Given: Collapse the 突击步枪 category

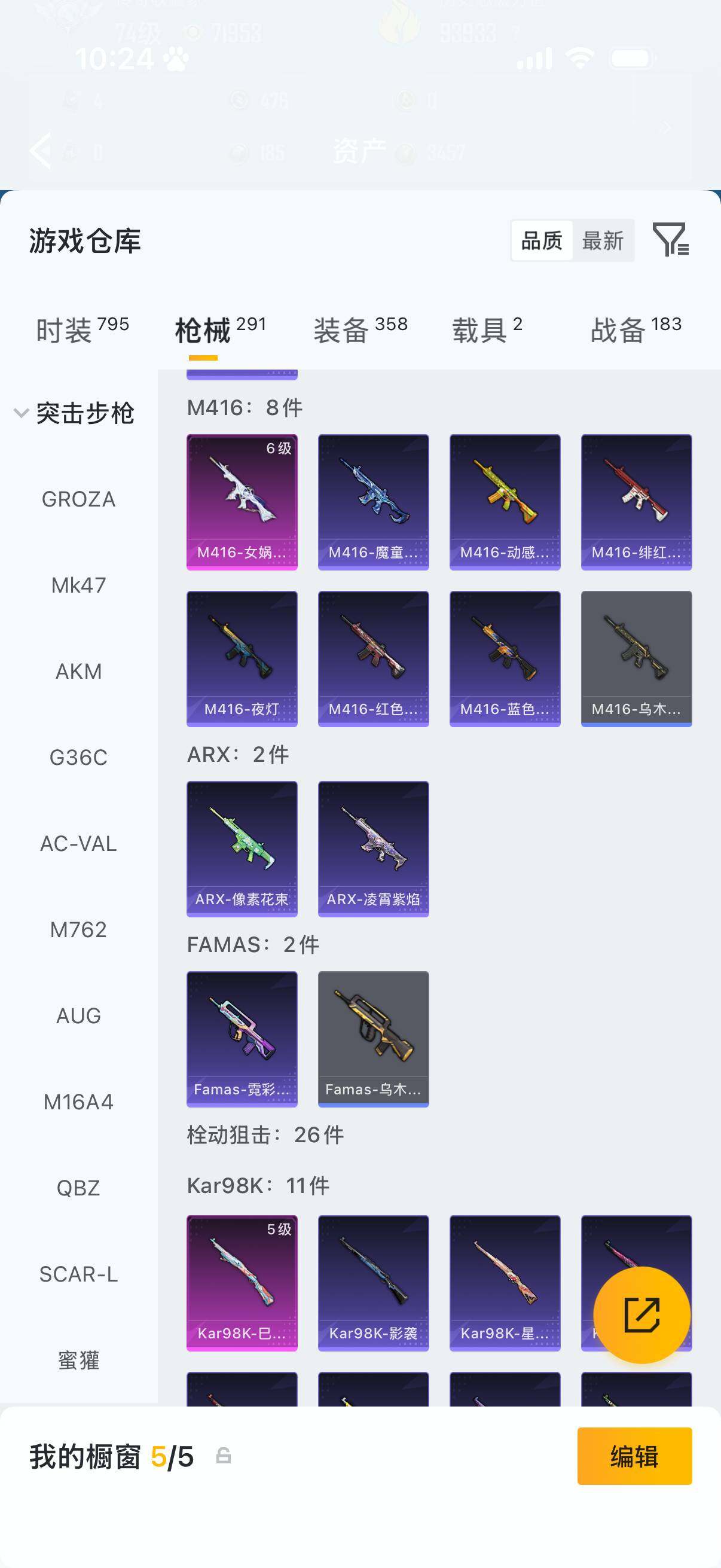Looking at the screenshot, I should click(22, 413).
